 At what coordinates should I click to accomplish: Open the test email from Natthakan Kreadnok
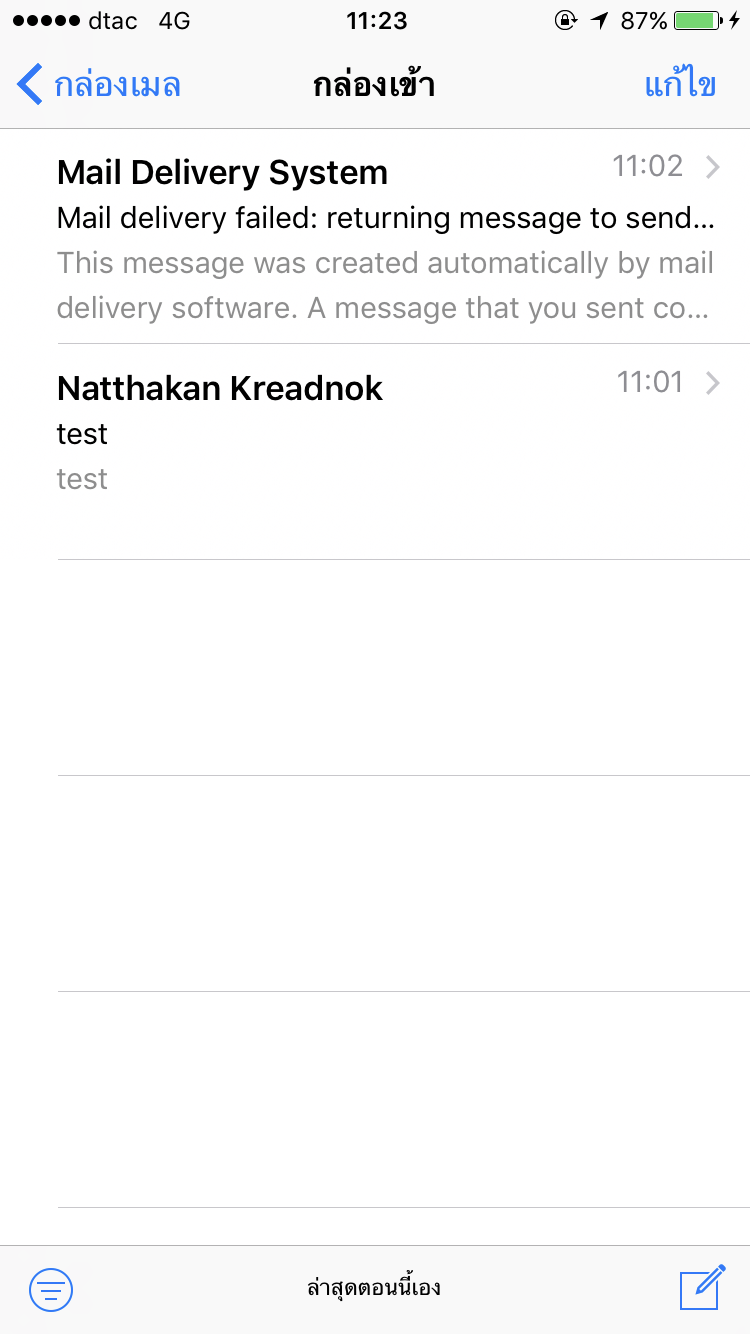(375, 452)
